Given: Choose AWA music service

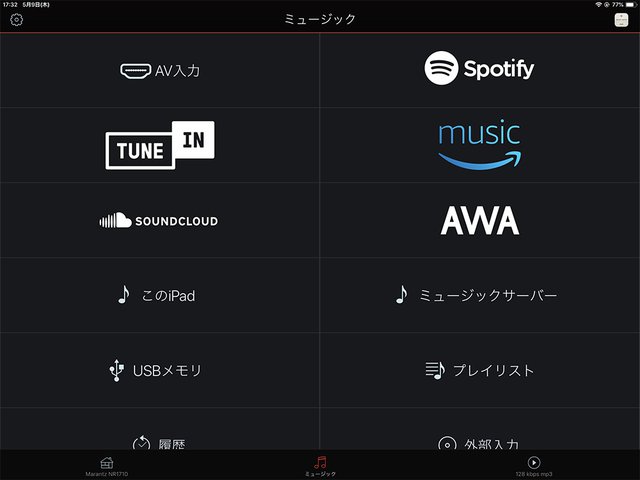Looking at the screenshot, I should coord(479,220).
